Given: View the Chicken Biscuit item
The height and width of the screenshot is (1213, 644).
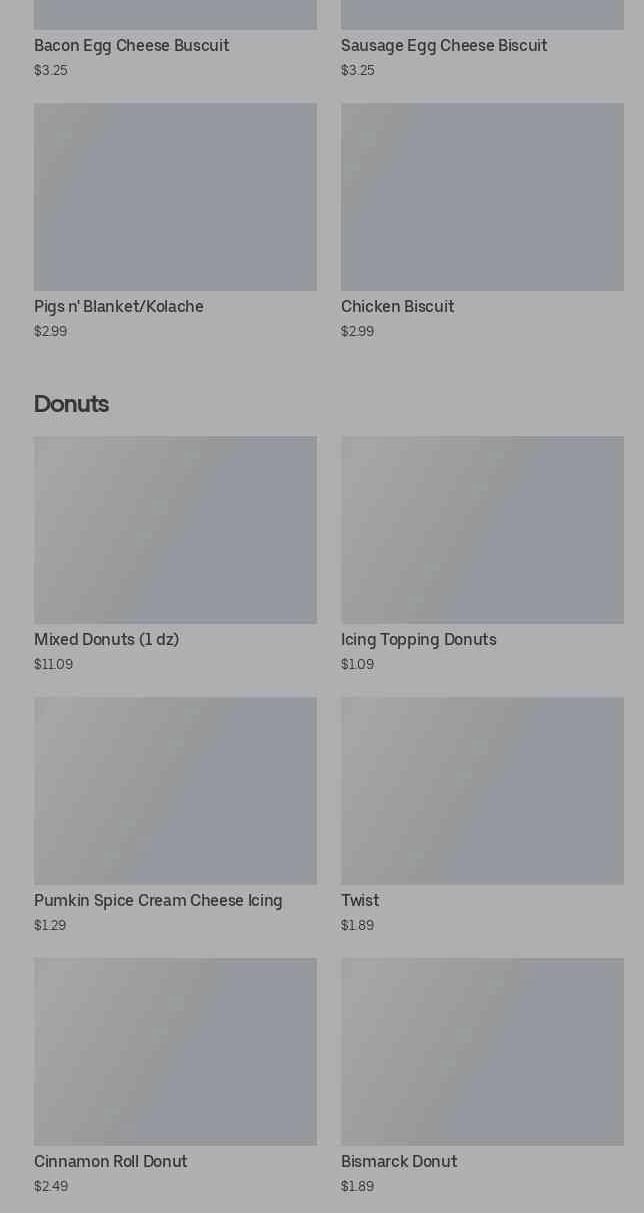Looking at the screenshot, I should (x=482, y=222).
